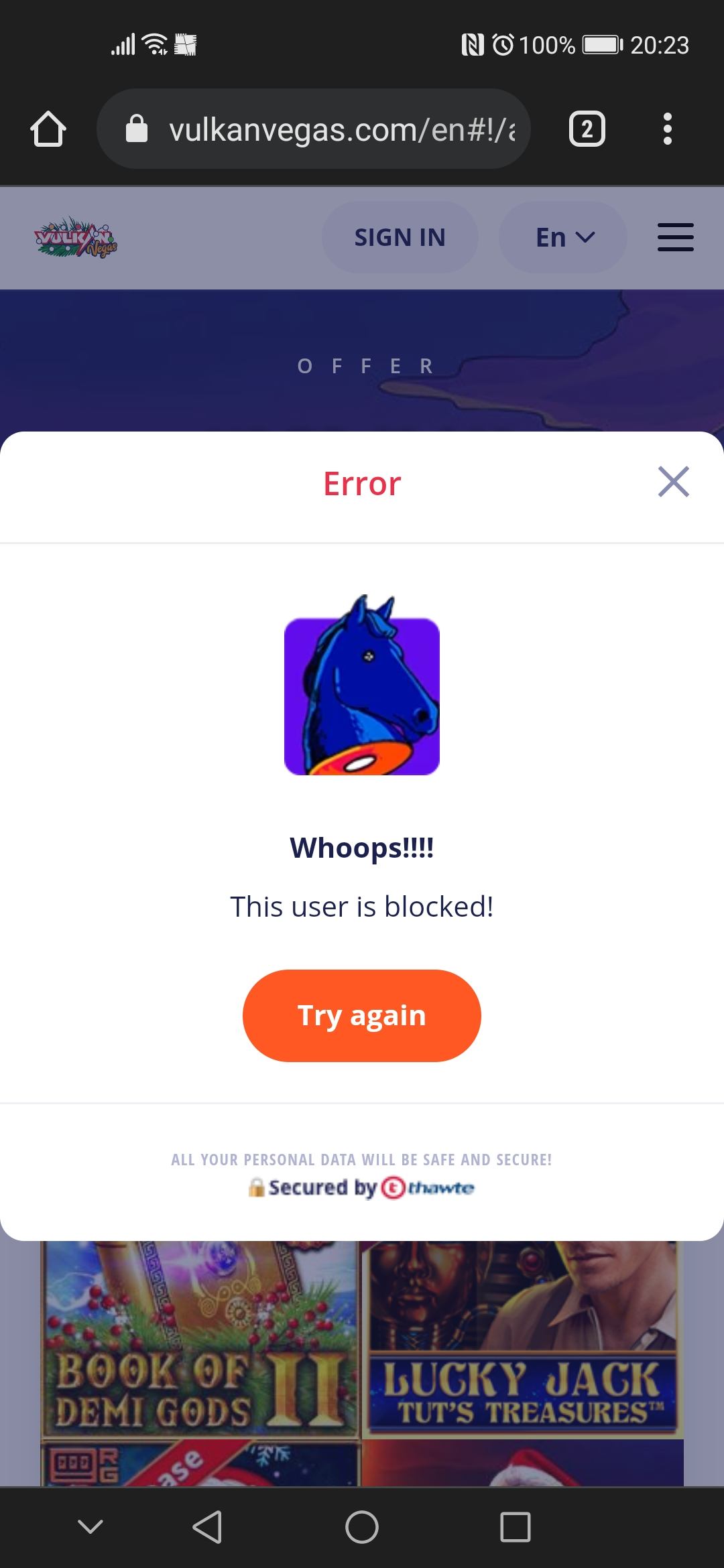
Task: Open the hamburger menu
Action: click(x=675, y=237)
